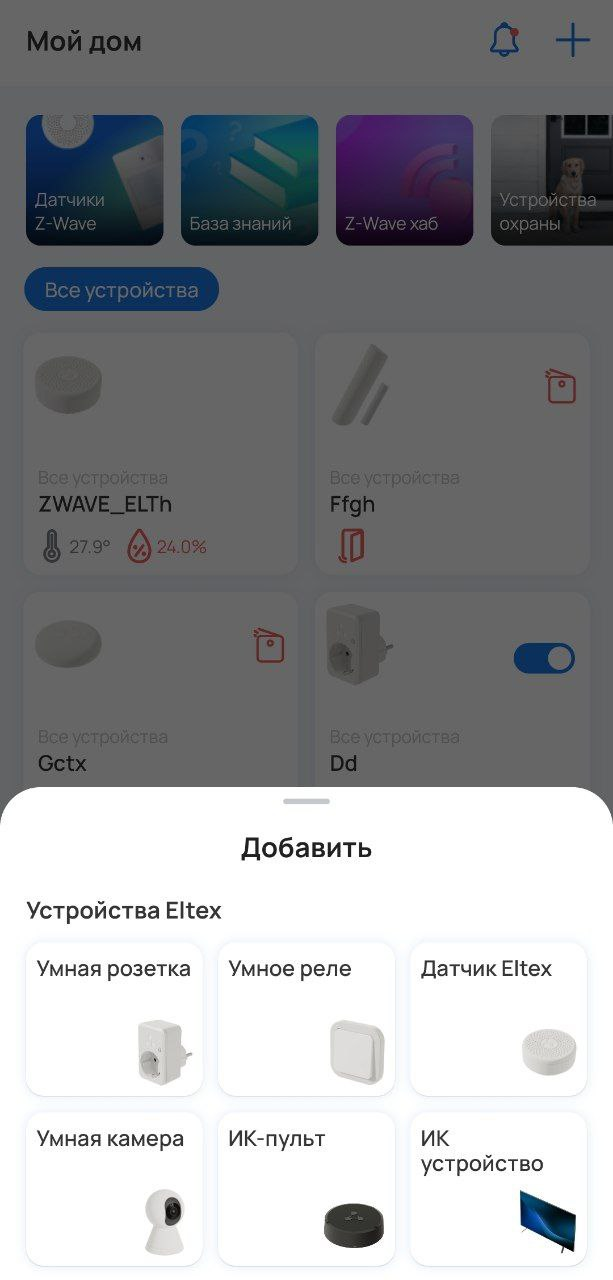Open Устройства охраны banner
The height and width of the screenshot is (1280, 613).
tap(550, 180)
